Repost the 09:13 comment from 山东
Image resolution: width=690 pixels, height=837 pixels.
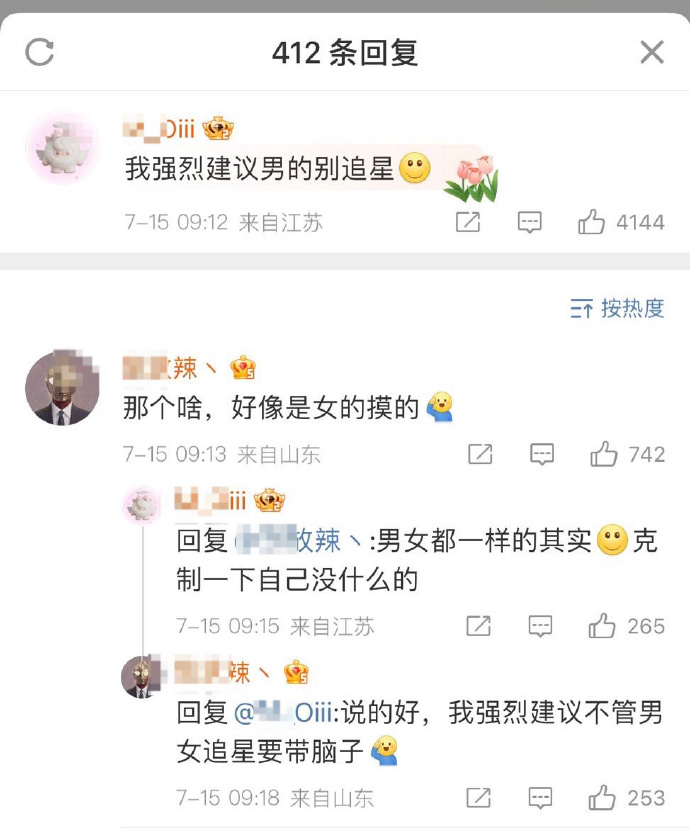[480, 455]
